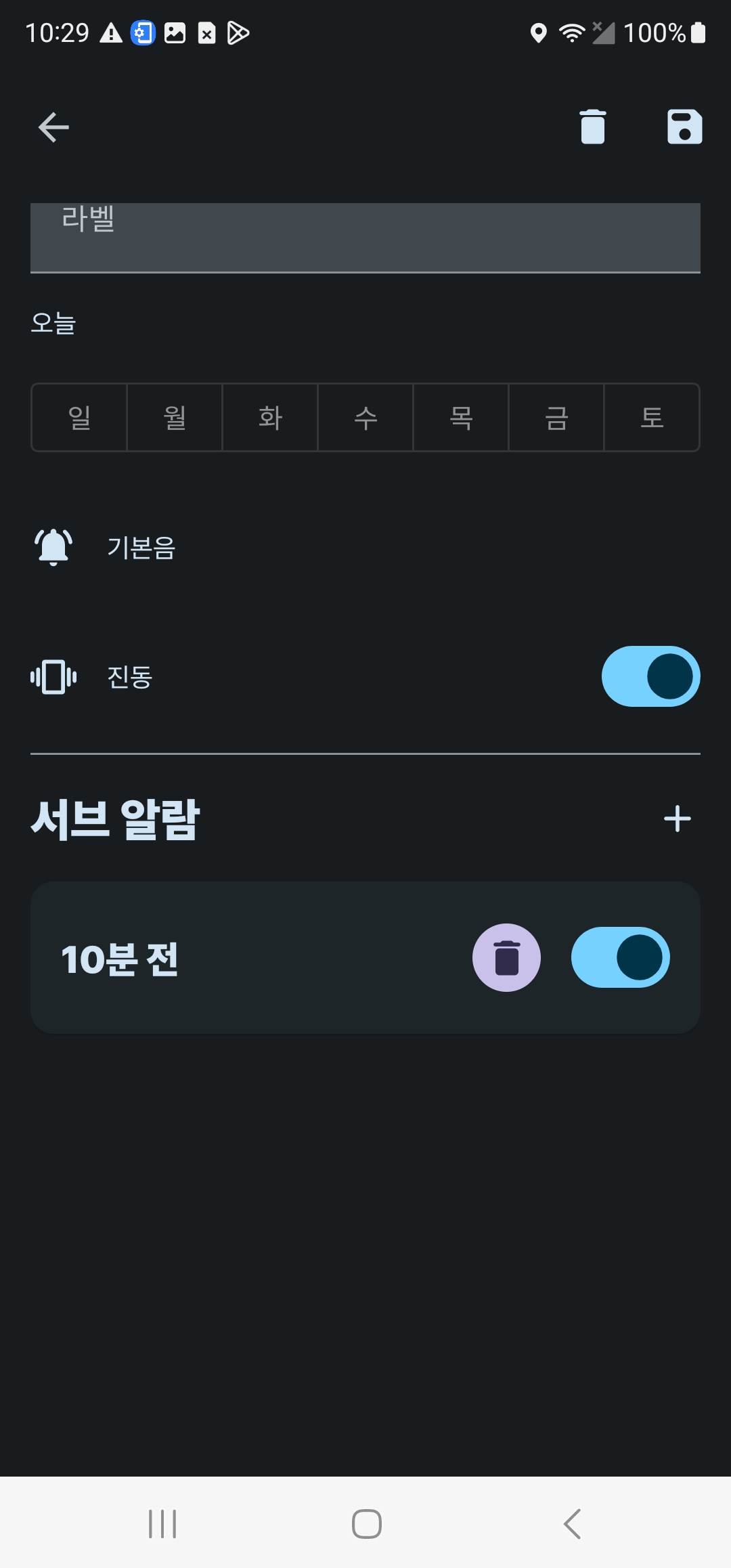Add a new 서브 알람 with plus
The image size is (731, 1568).
point(678,819)
